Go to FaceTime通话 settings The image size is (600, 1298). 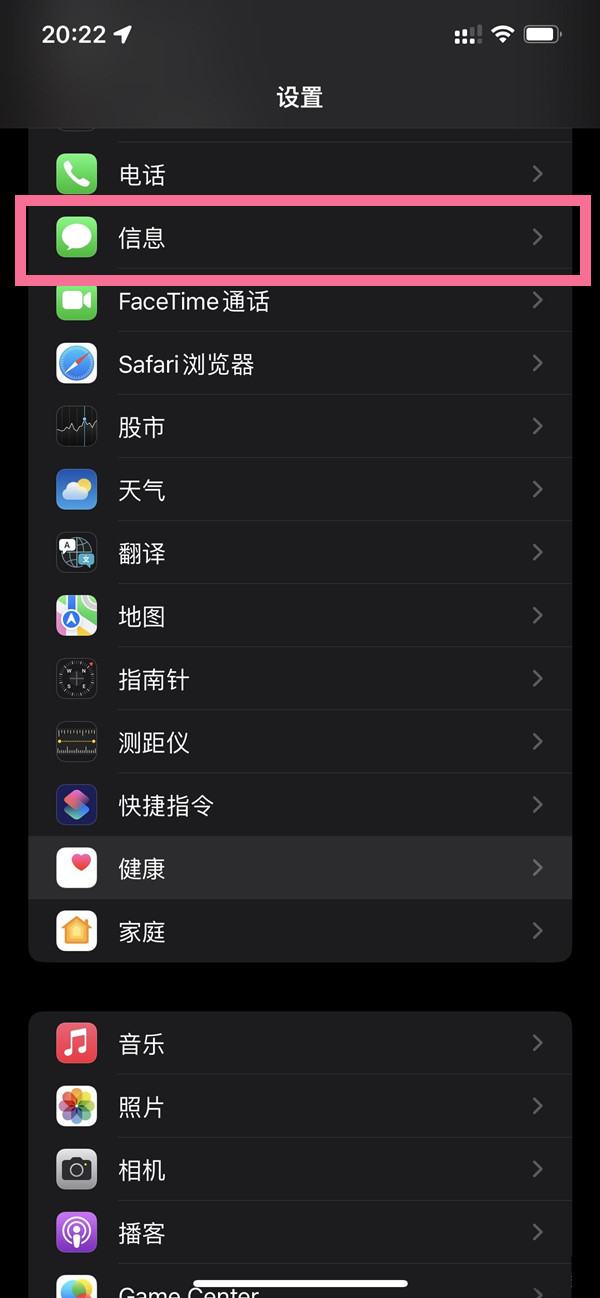tap(300, 301)
